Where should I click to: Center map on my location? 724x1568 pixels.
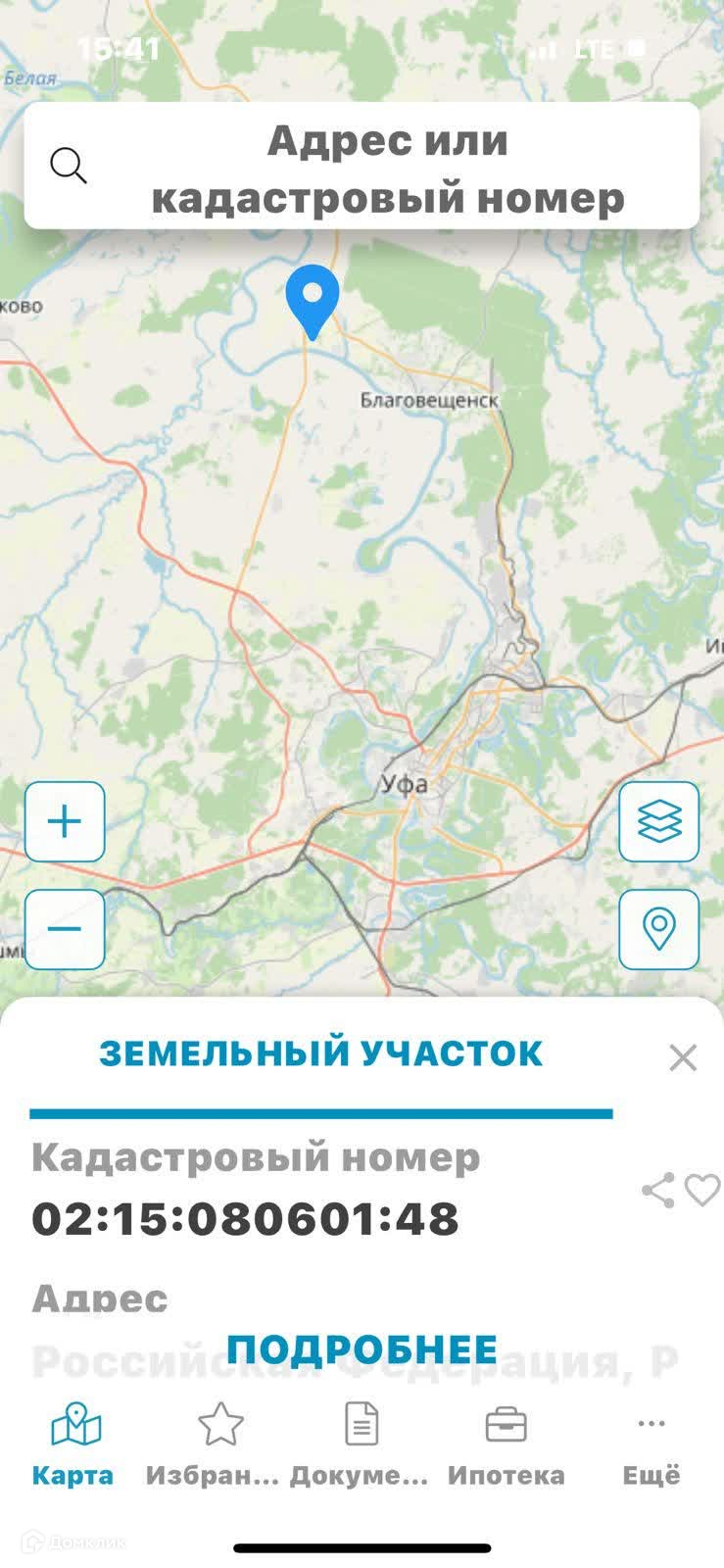658,929
